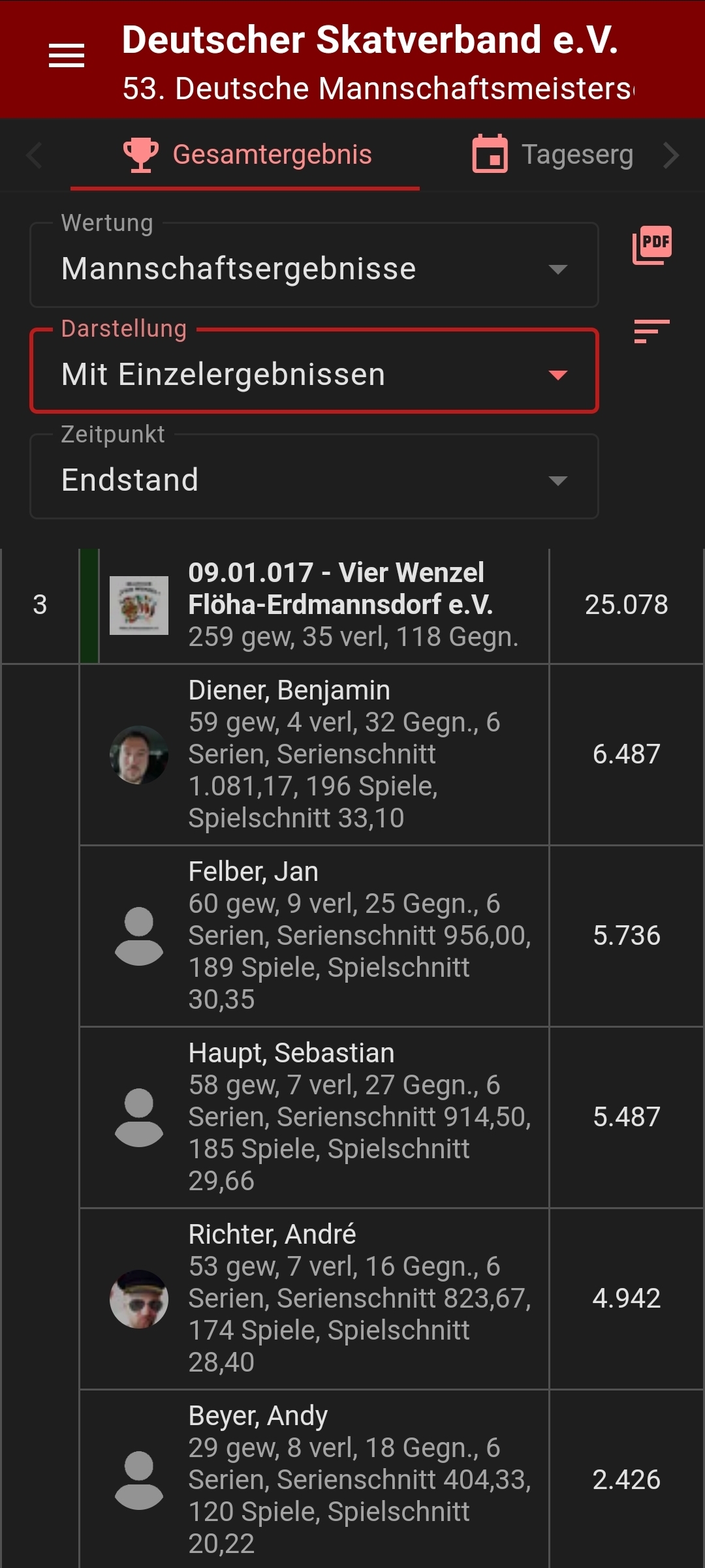Open the Darstellung dropdown

pos(314,374)
